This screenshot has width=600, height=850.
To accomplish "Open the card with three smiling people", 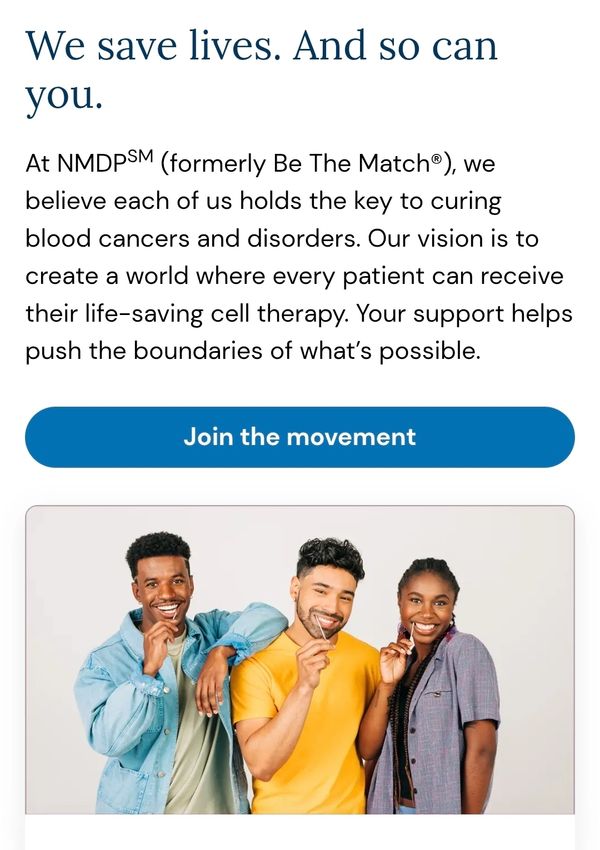I will click(x=300, y=660).
